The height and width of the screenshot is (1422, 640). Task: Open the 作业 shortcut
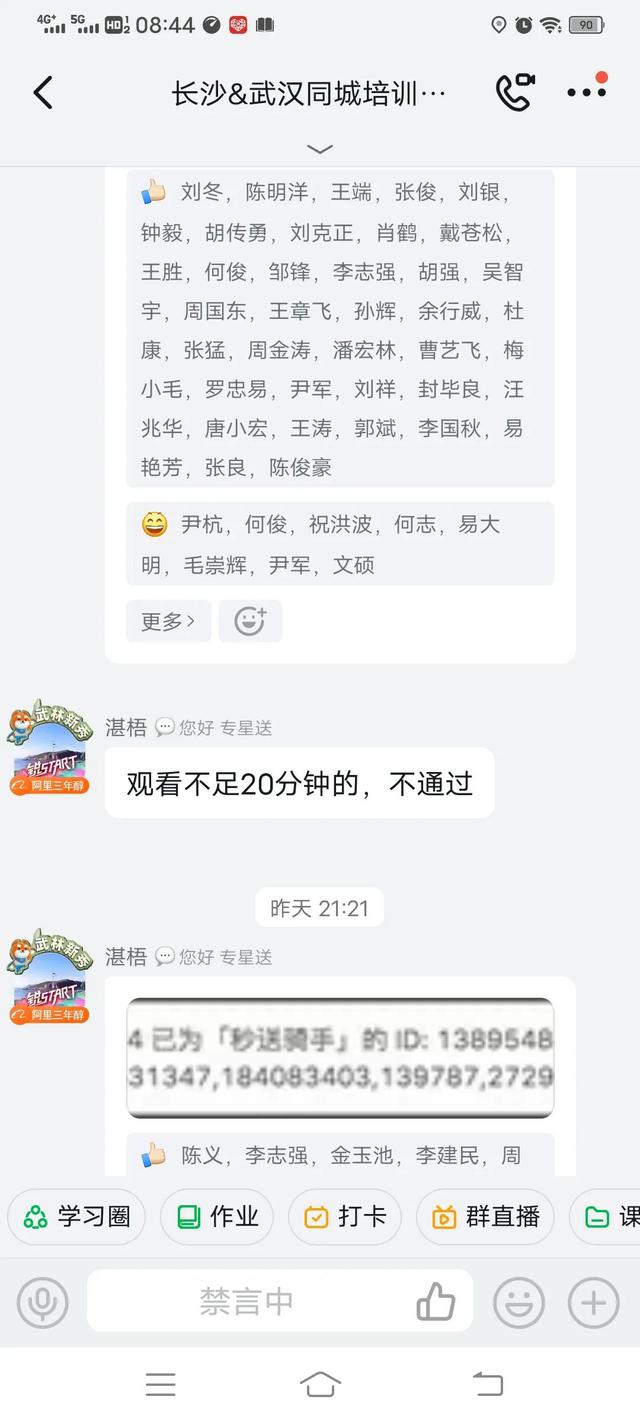(x=218, y=1217)
